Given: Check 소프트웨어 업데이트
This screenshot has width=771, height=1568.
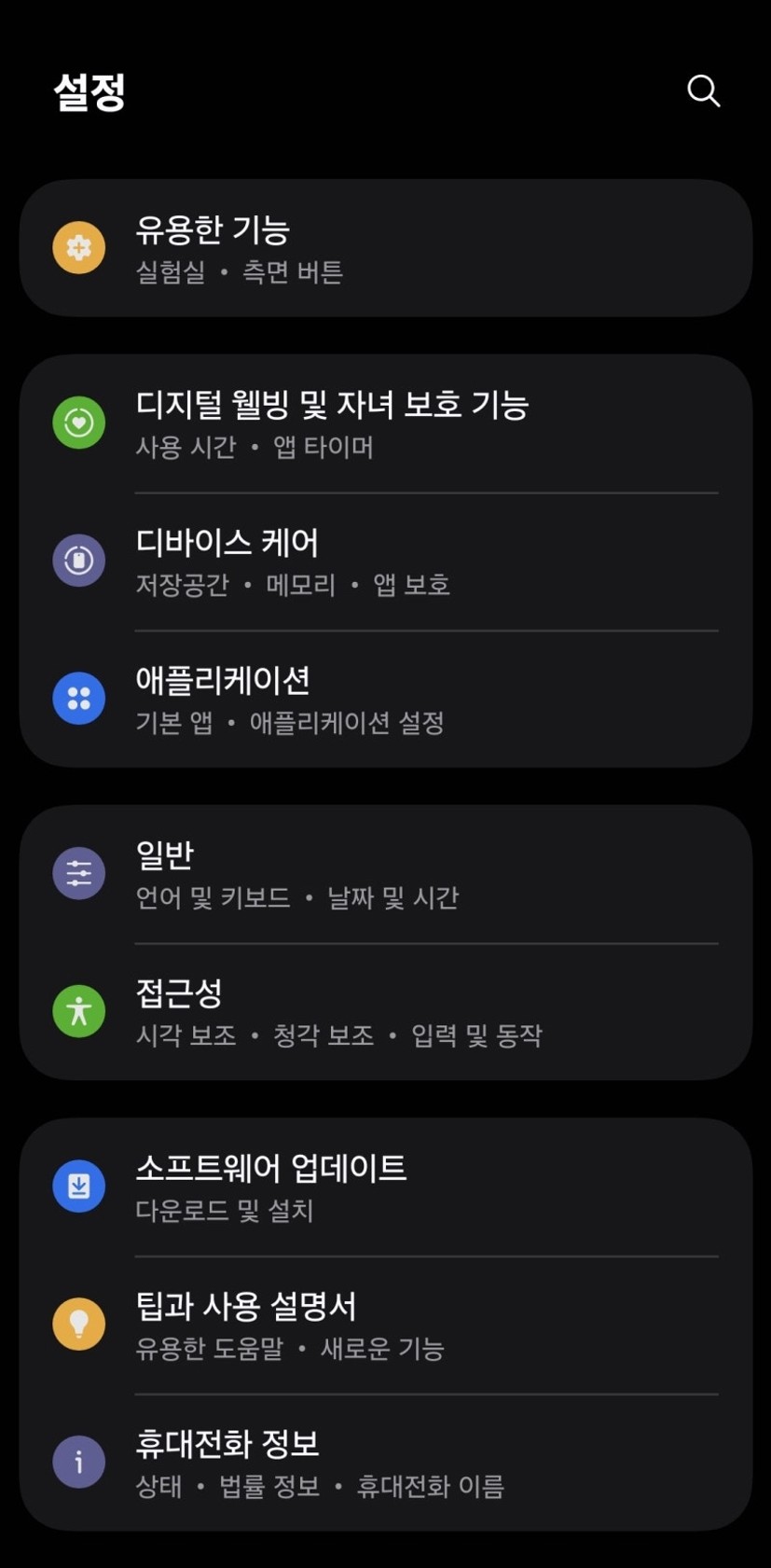Looking at the screenshot, I should [x=386, y=1187].
